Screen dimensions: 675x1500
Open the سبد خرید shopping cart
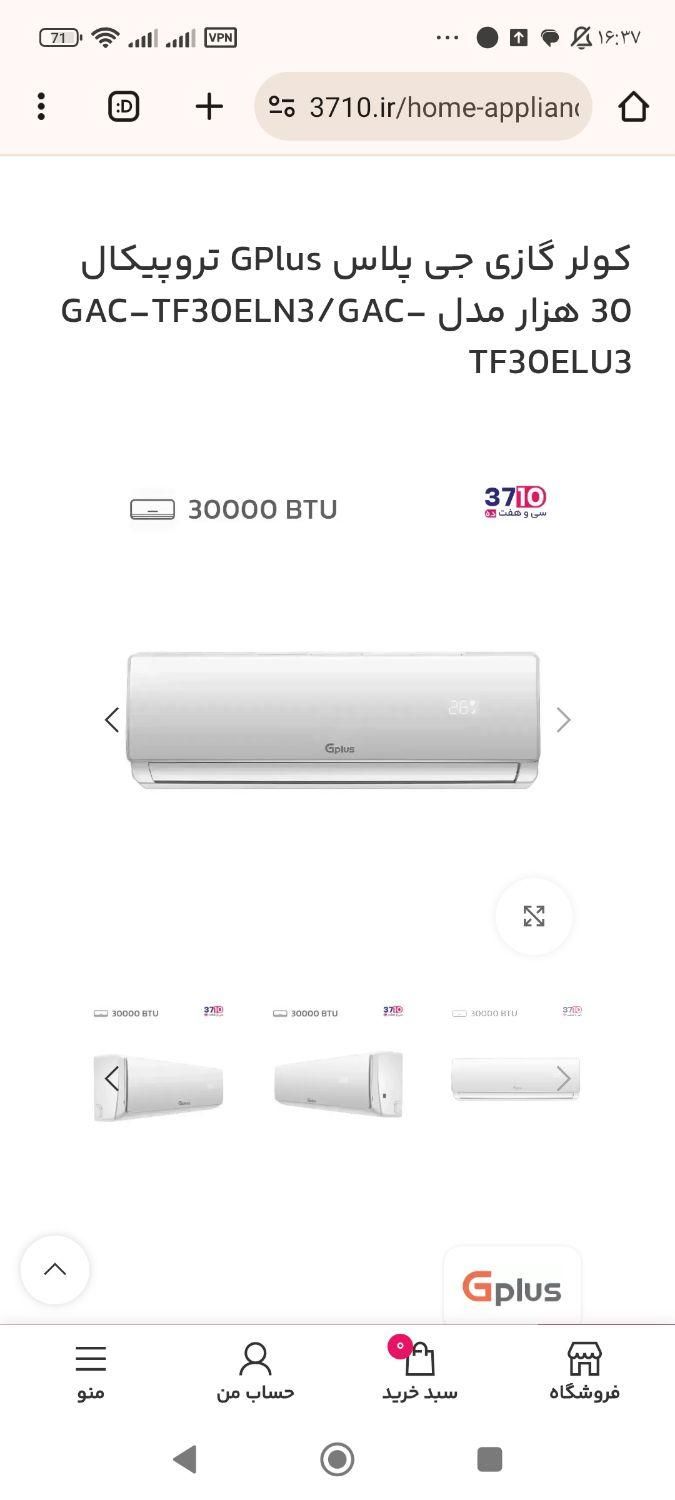(420, 1371)
